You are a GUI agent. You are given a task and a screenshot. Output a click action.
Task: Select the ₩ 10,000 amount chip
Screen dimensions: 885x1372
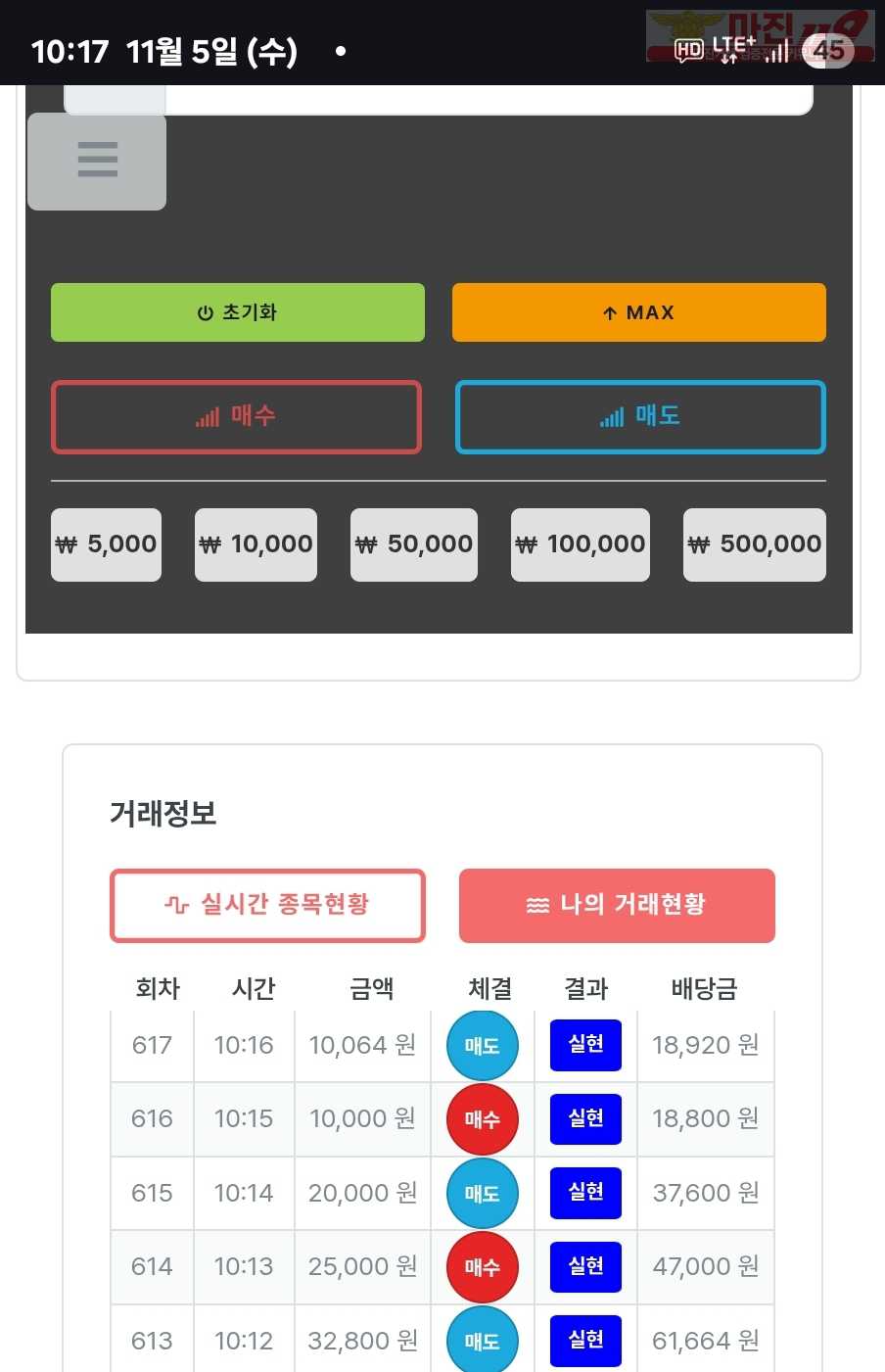tap(256, 544)
